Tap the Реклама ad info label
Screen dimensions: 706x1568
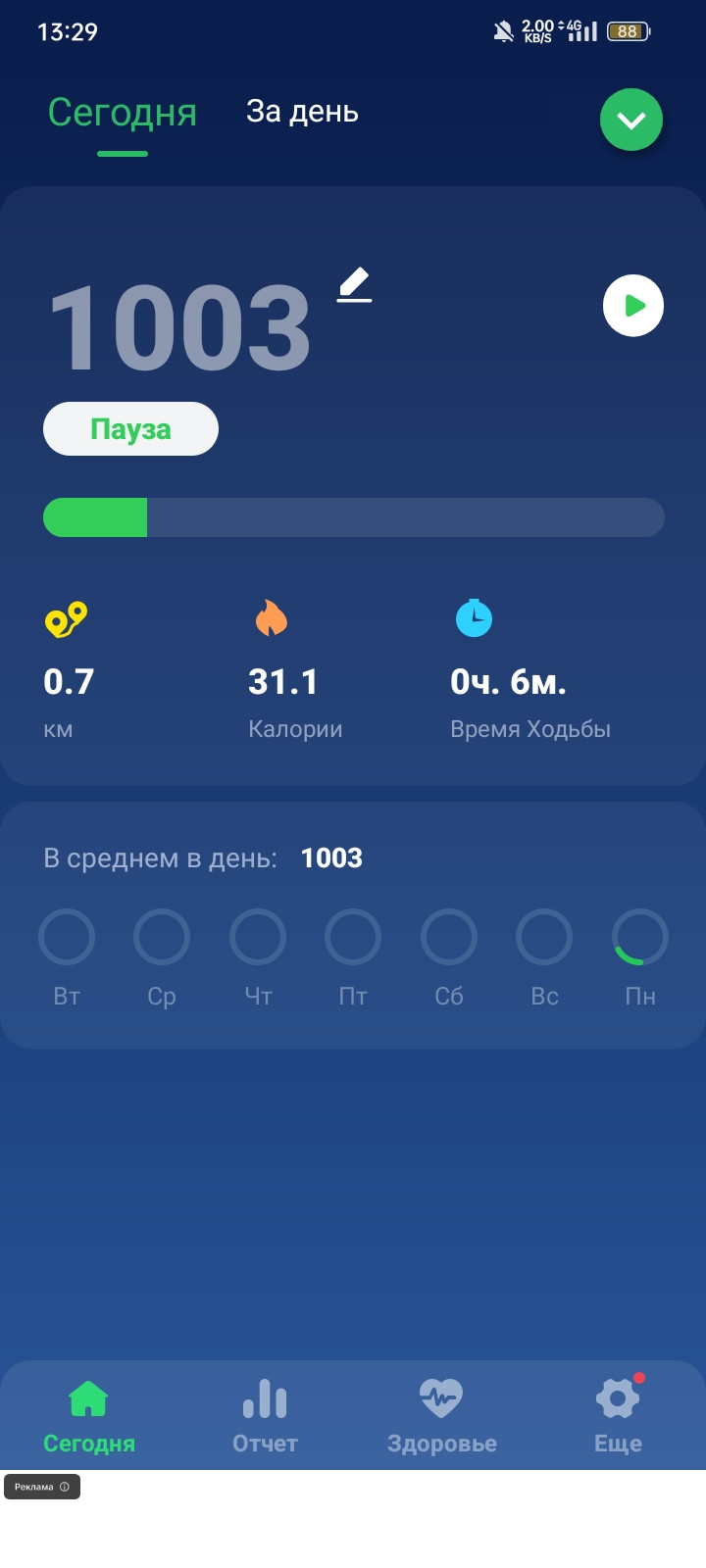click(42, 1487)
